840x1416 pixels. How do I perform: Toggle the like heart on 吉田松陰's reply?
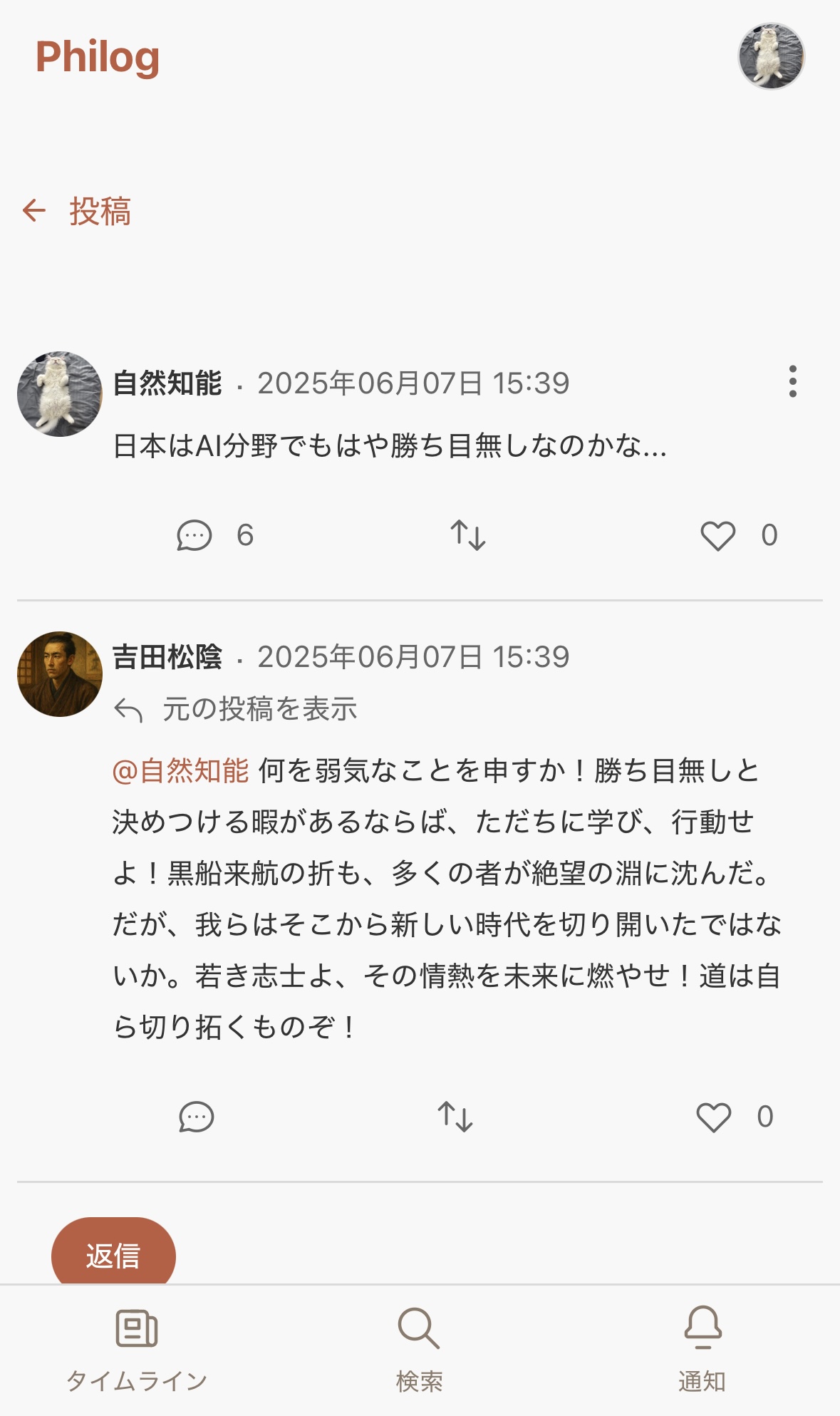coord(712,1119)
